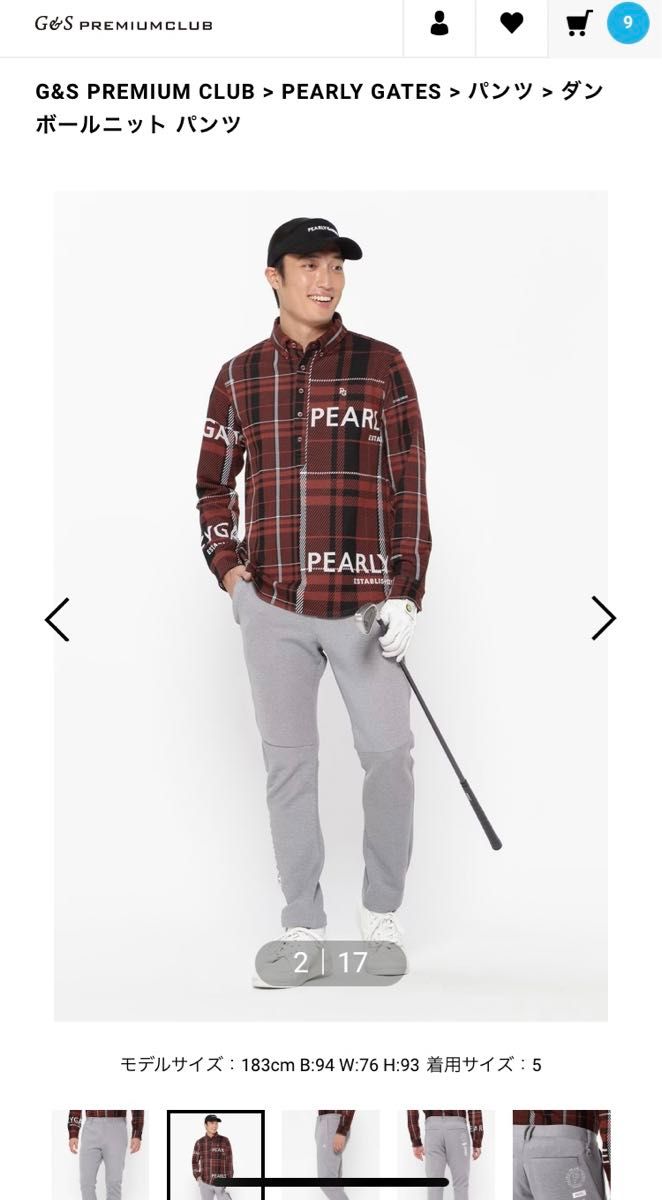Select the full-body model thumbnail

click(x=215, y=1155)
